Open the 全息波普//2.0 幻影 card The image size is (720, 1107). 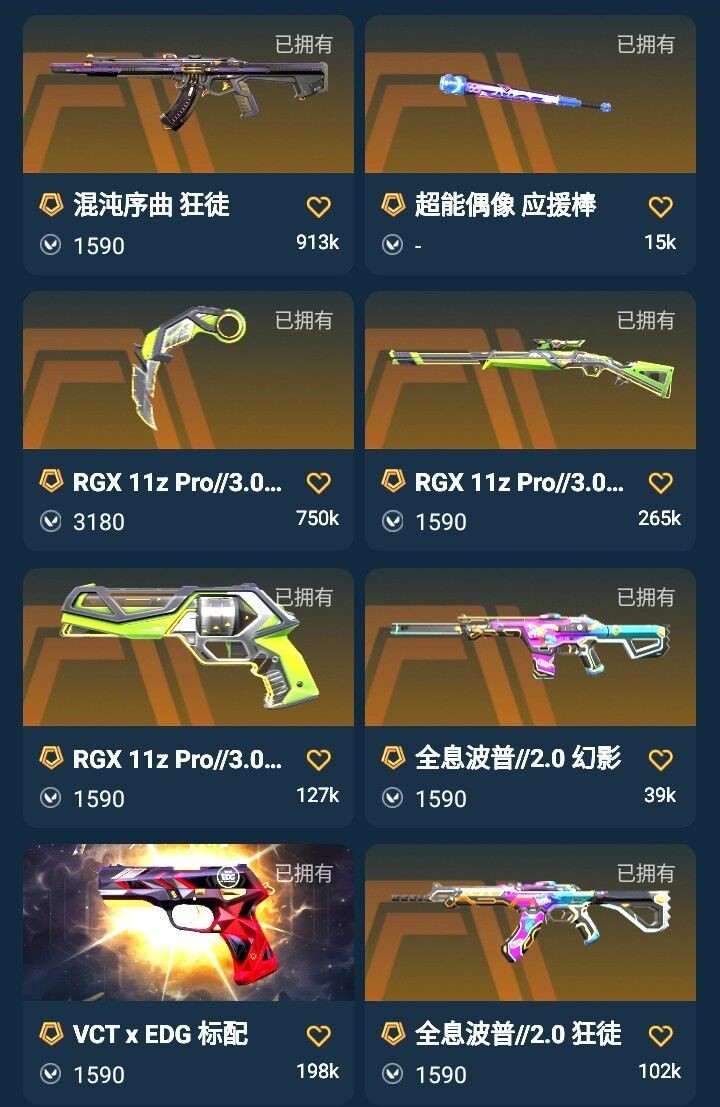click(x=530, y=648)
